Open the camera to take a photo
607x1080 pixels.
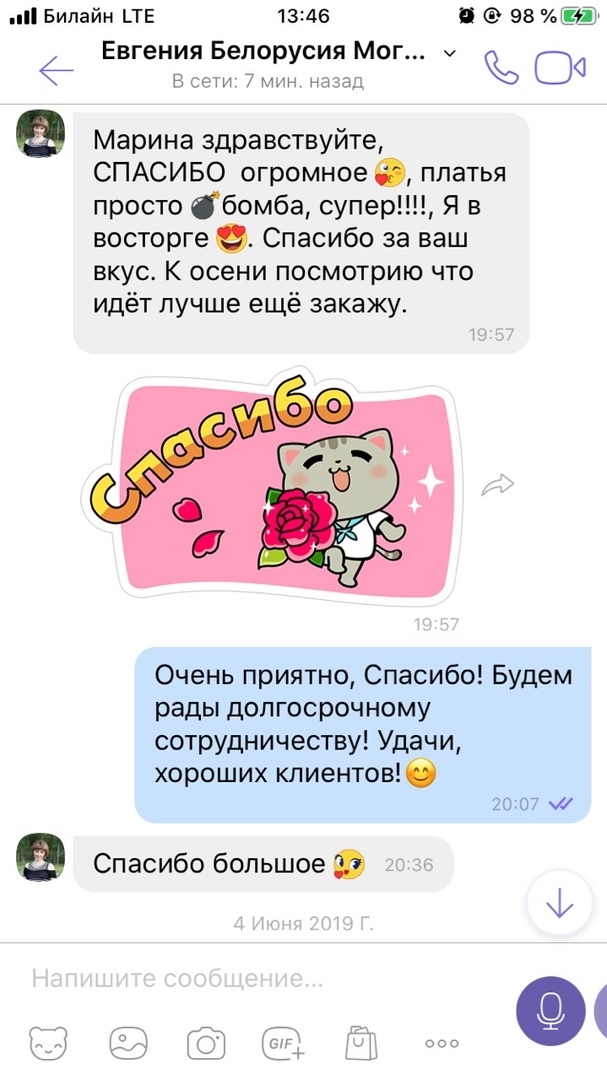point(206,1044)
